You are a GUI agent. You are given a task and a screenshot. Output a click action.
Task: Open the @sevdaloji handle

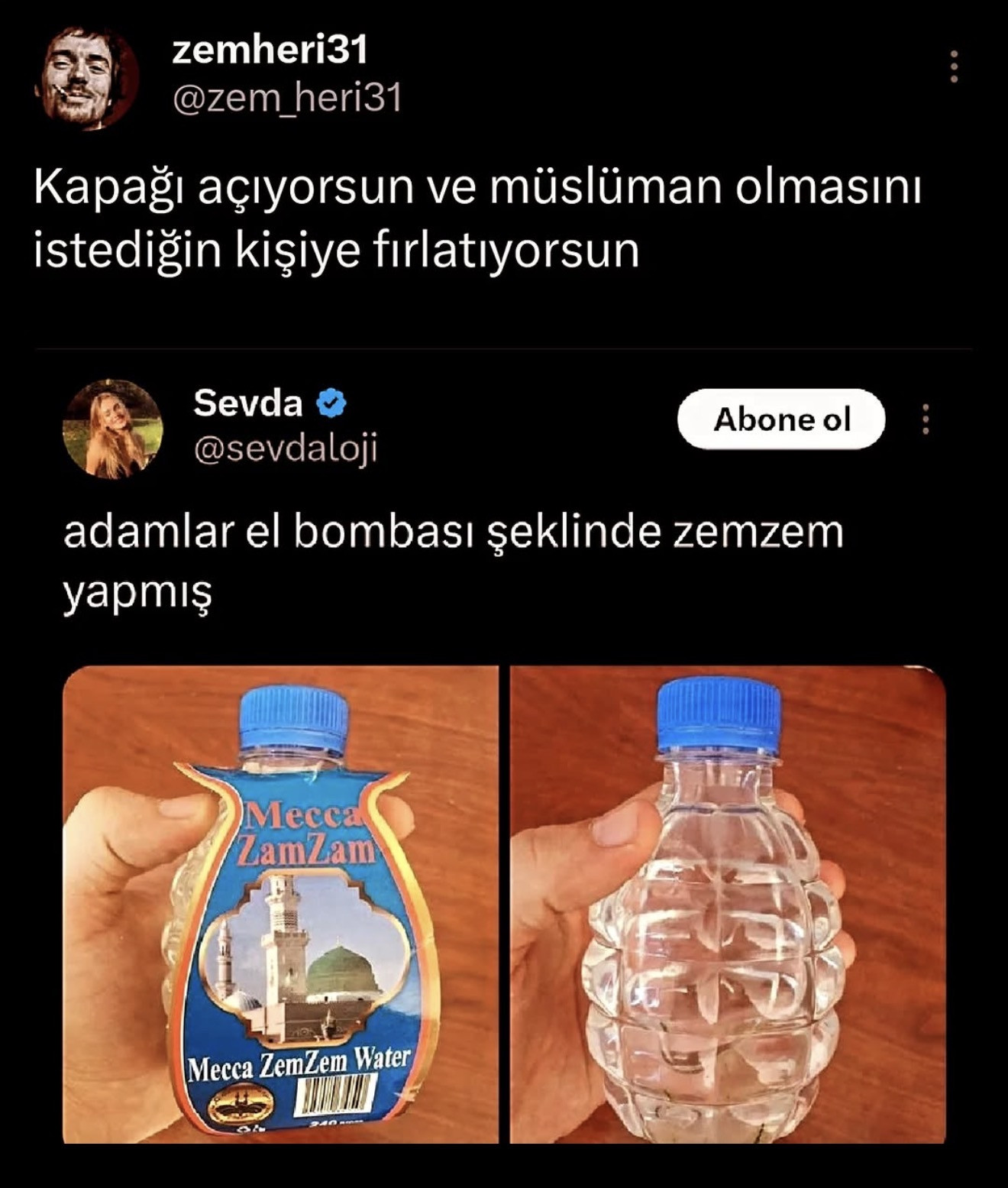(286, 449)
